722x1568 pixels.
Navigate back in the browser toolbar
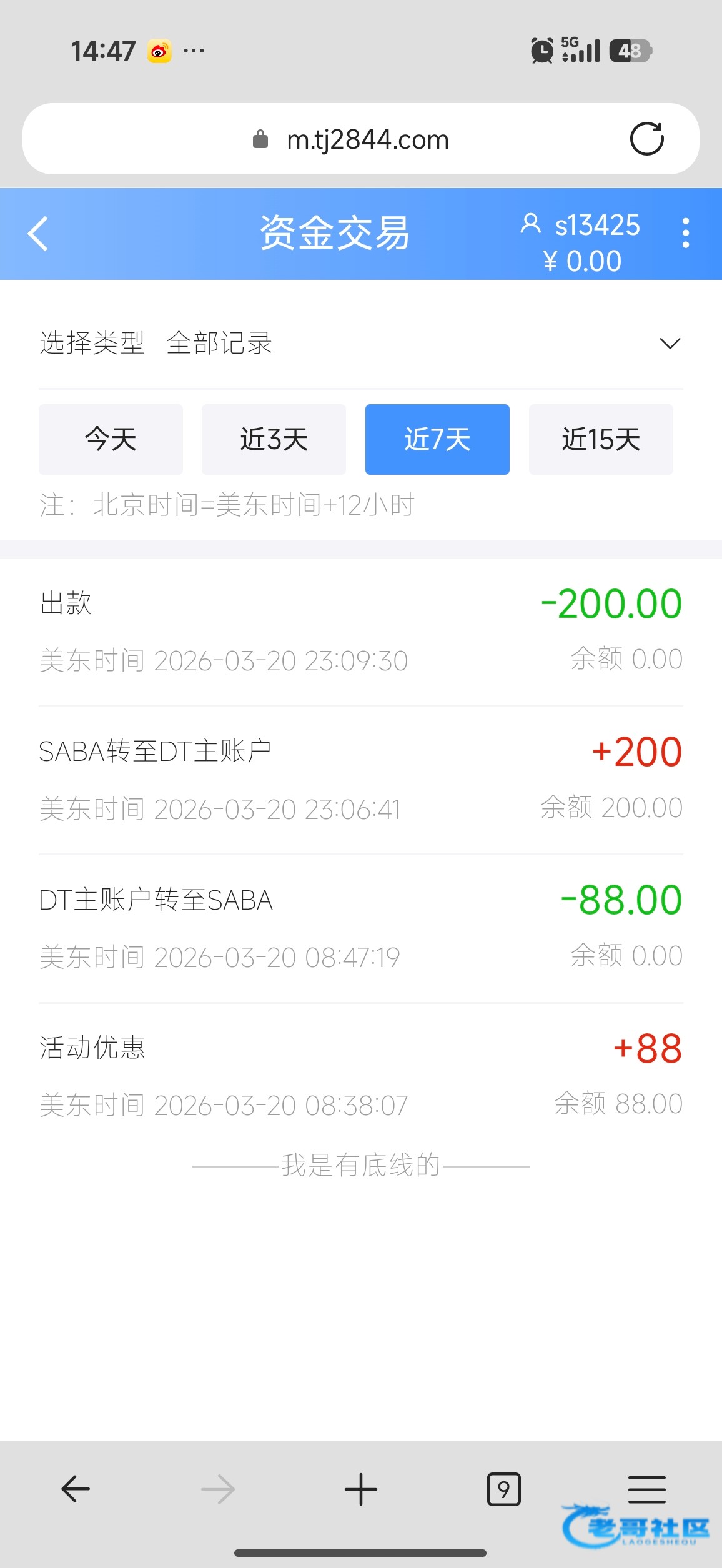coord(76,1489)
